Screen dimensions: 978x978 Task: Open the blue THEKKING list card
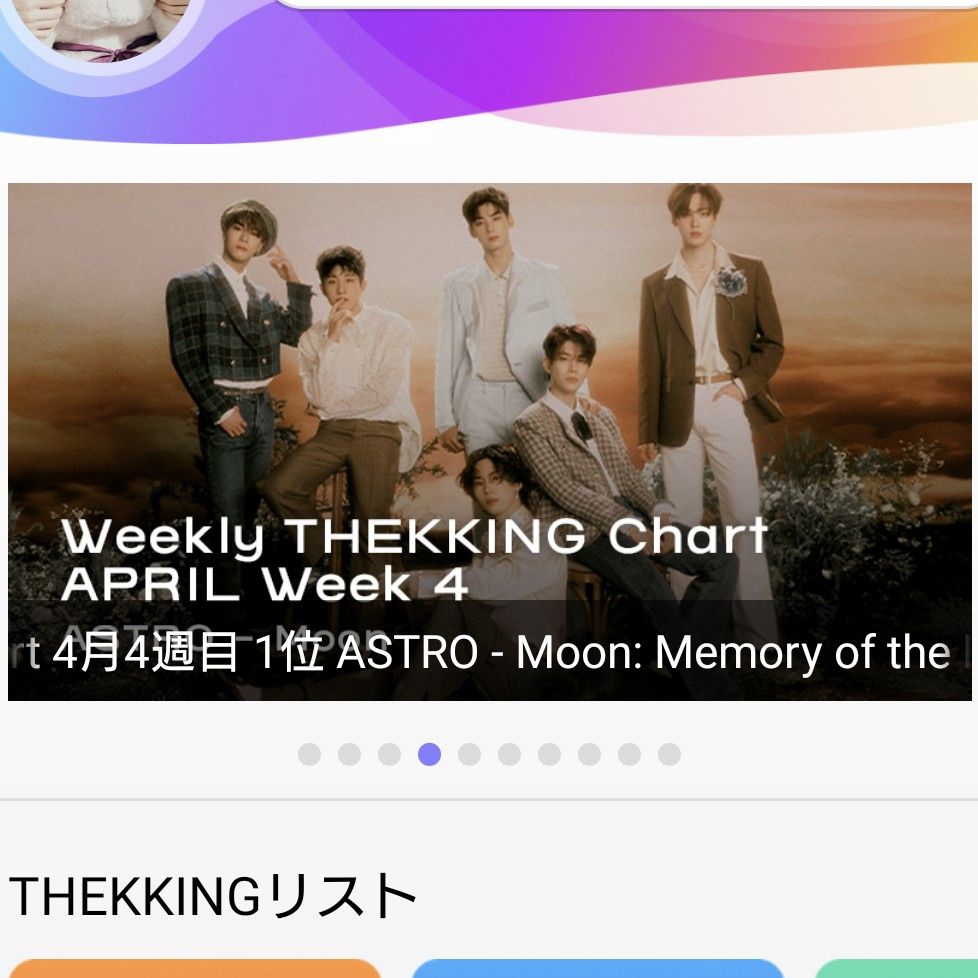click(597, 968)
